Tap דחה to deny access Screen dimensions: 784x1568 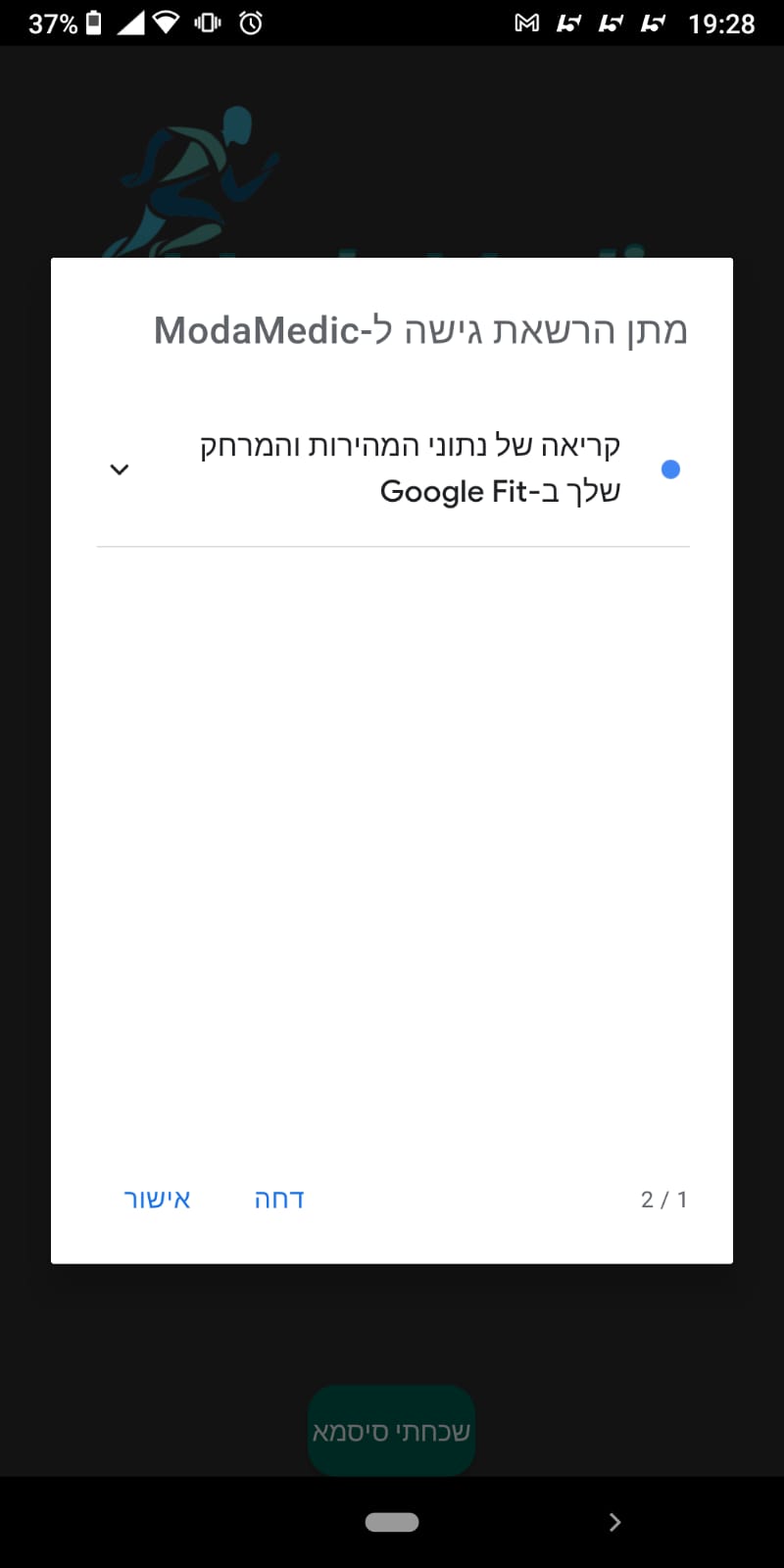[279, 1199]
